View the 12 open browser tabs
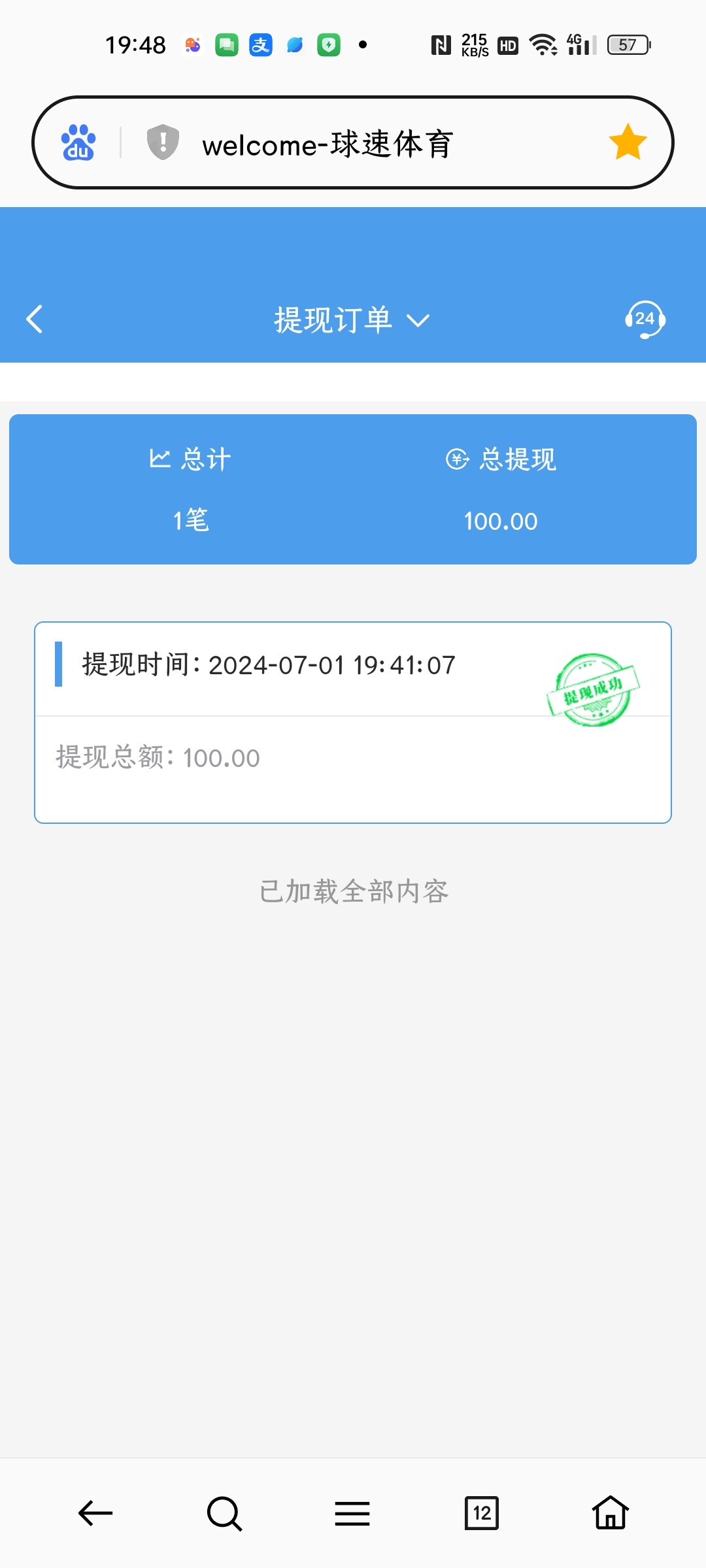 [482, 1513]
